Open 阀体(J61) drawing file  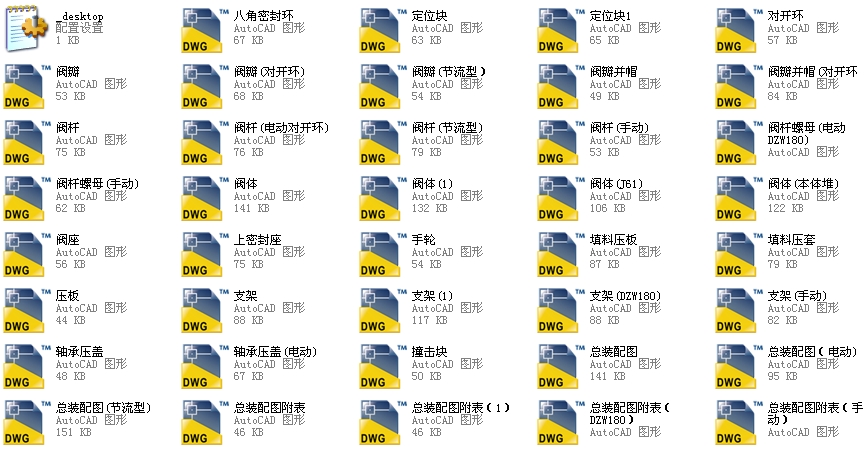click(559, 198)
